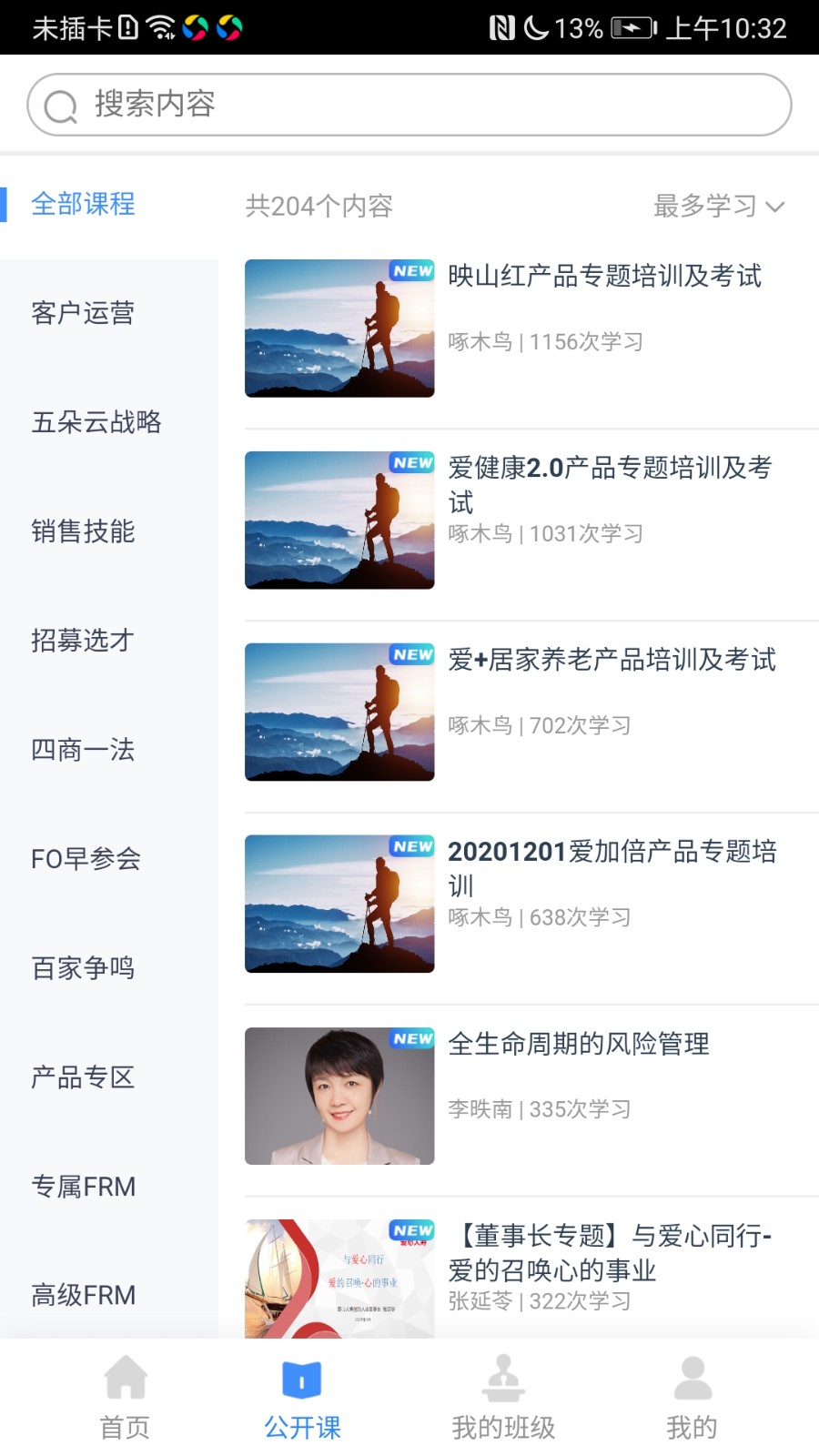819x1456 pixels.
Task: Switch to the 销售技能 category
Action: click(x=84, y=532)
